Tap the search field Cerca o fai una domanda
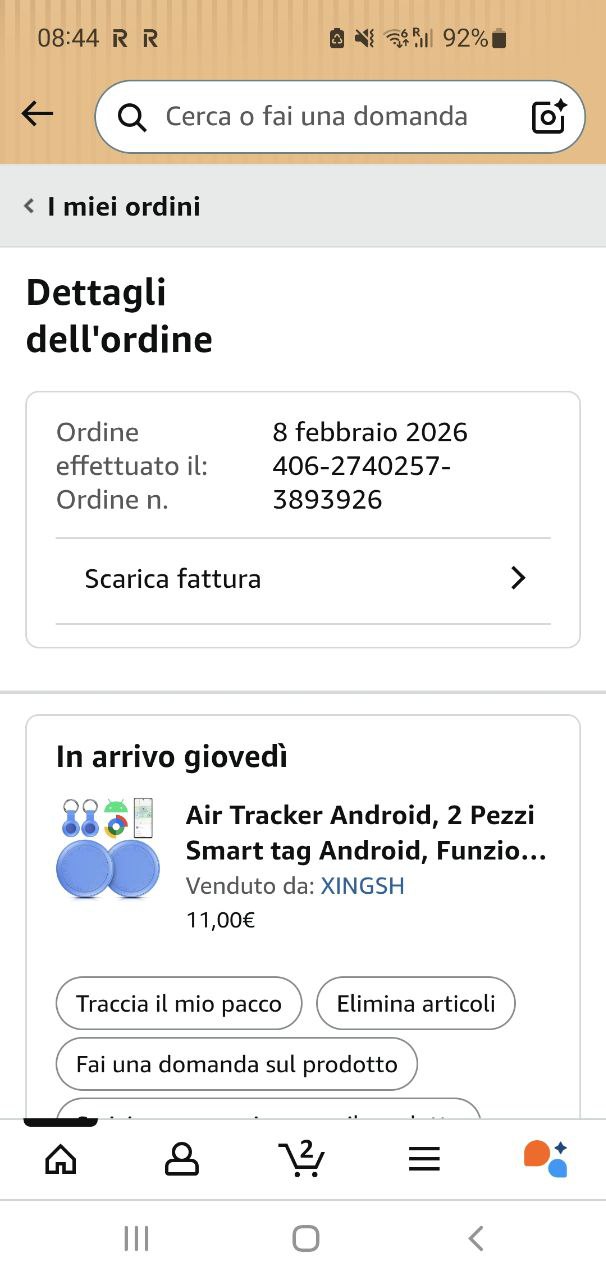The width and height of the screenshot is (606, 1280). (316, 117)
